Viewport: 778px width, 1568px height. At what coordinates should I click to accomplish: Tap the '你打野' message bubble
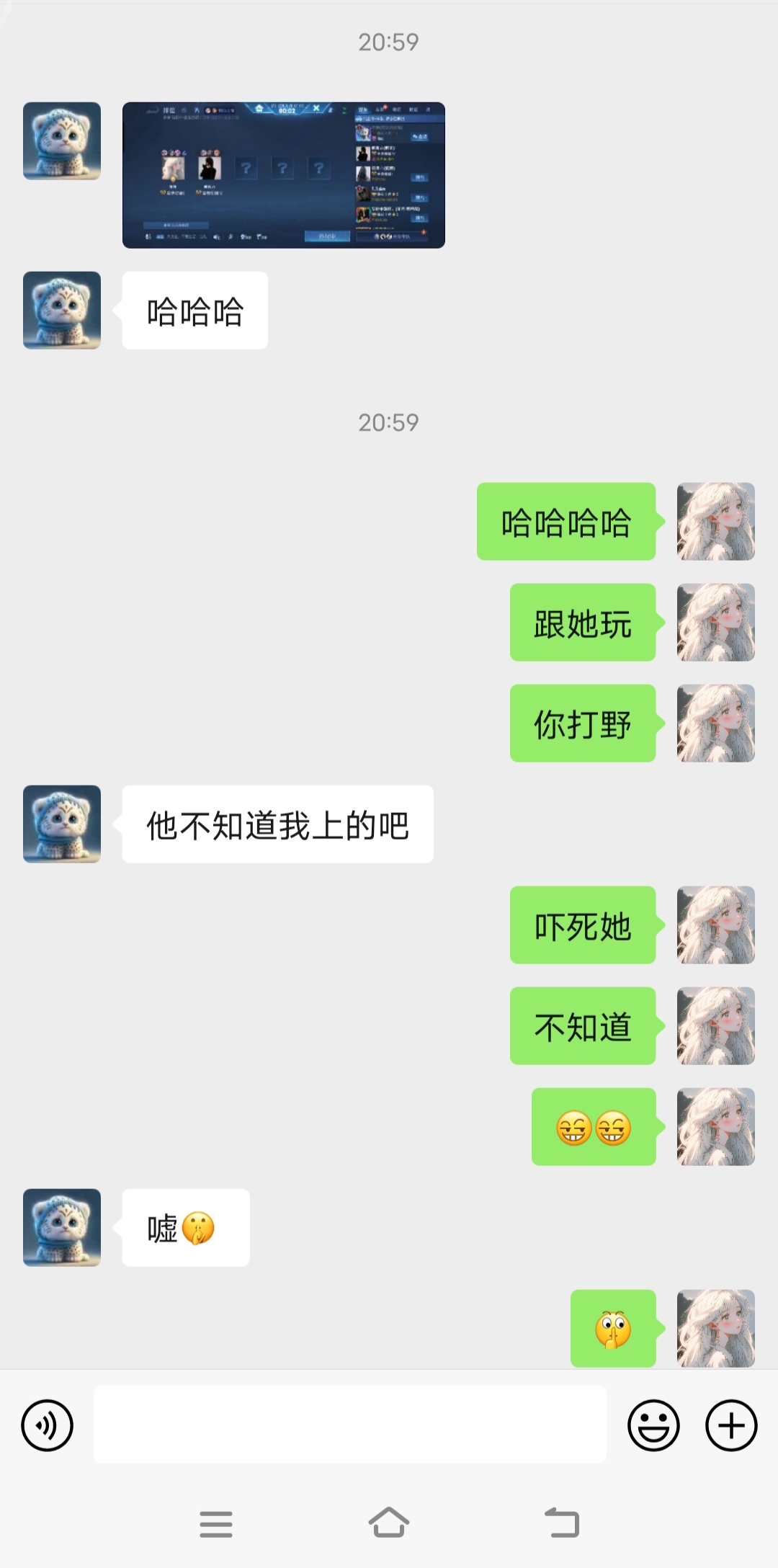click(581, 725)
